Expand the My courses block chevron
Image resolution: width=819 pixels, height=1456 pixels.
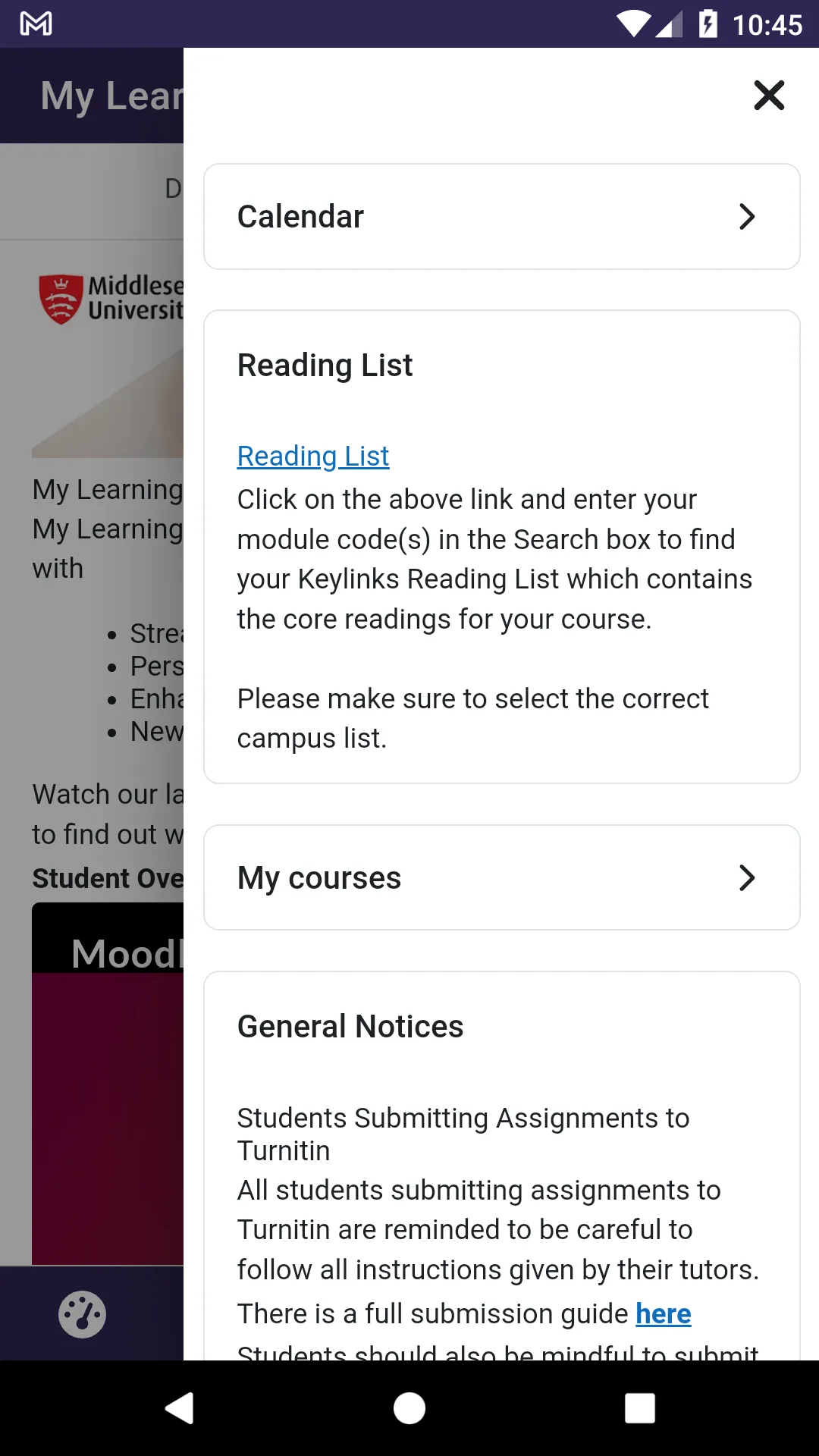(748, 877)
